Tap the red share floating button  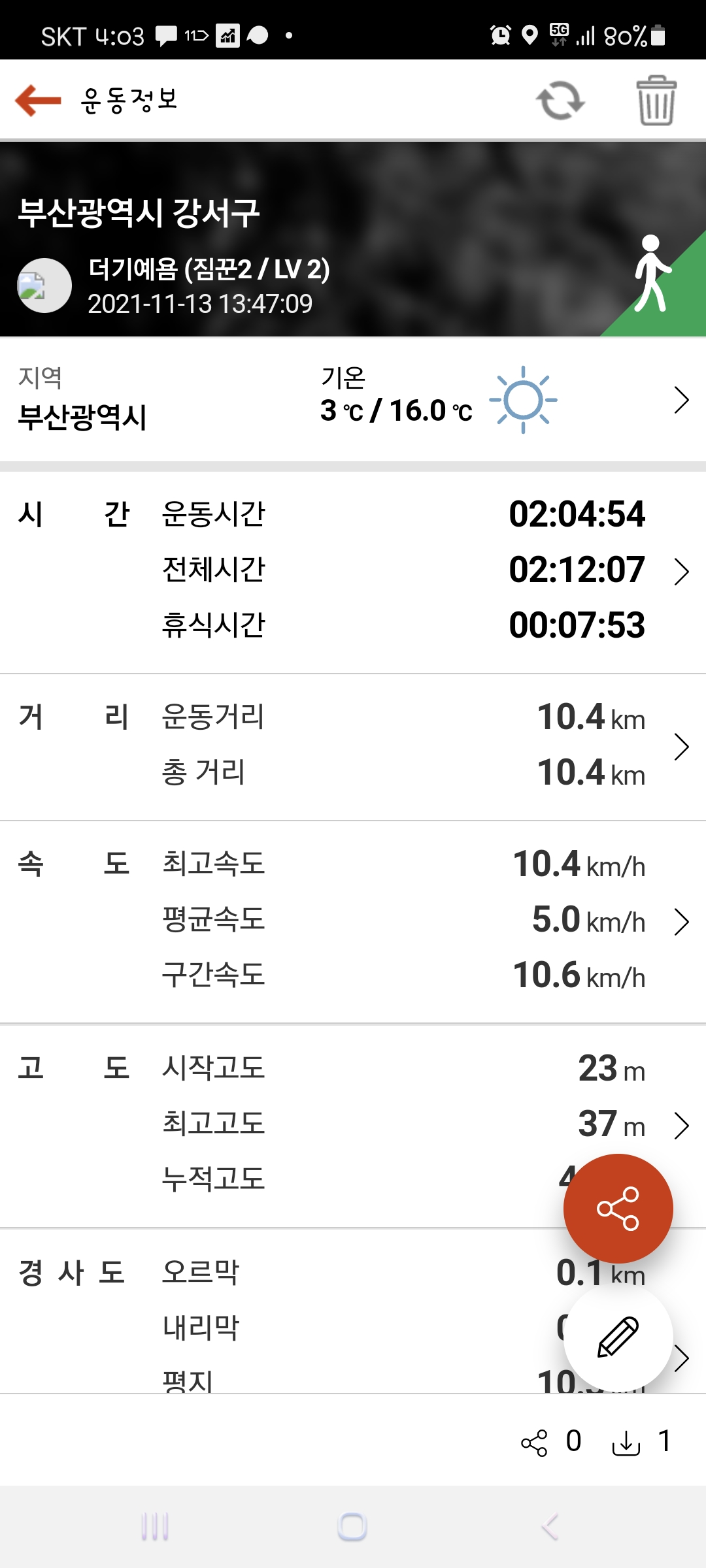618,1208
